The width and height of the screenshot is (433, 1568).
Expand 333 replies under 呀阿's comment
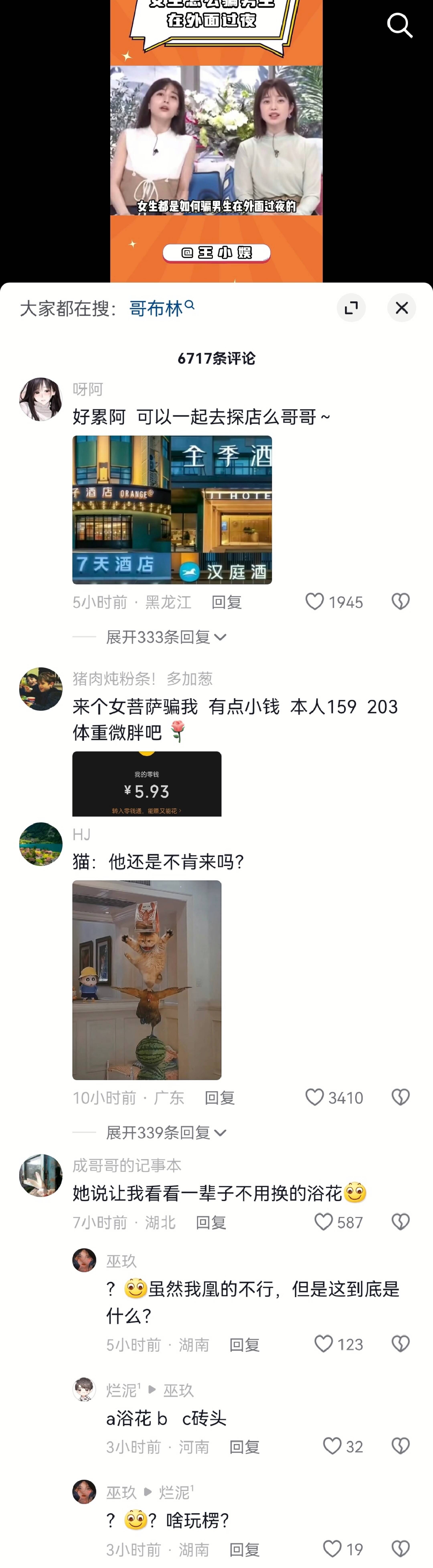[x=165, y=637]
